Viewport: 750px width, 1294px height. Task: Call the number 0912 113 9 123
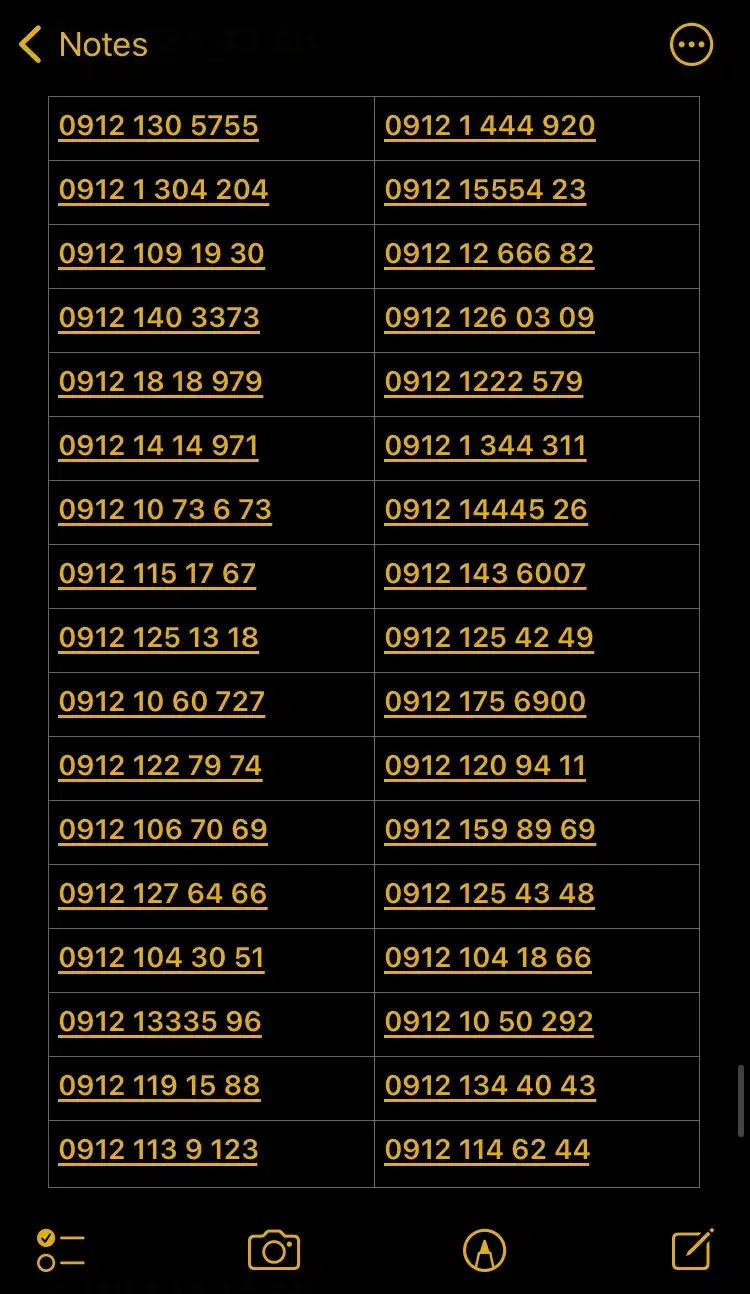tap(159, 1150)
